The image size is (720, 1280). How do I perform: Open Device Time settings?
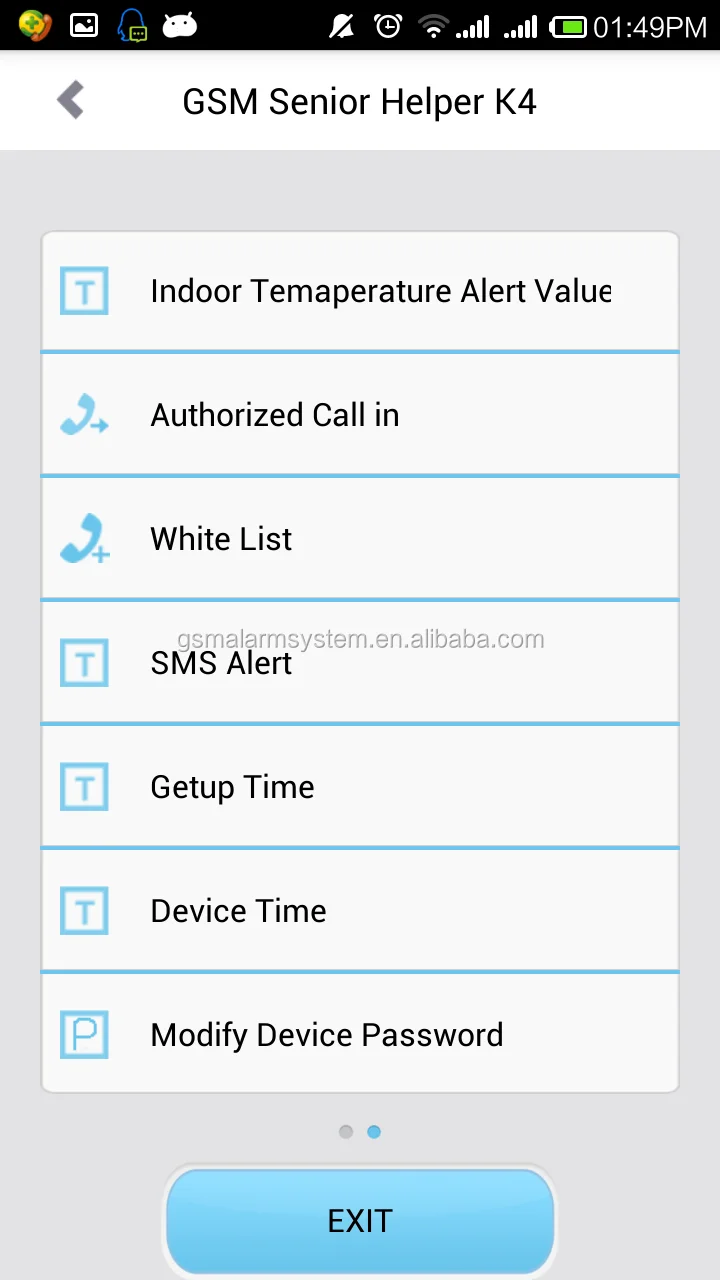[x=360, y=911]
